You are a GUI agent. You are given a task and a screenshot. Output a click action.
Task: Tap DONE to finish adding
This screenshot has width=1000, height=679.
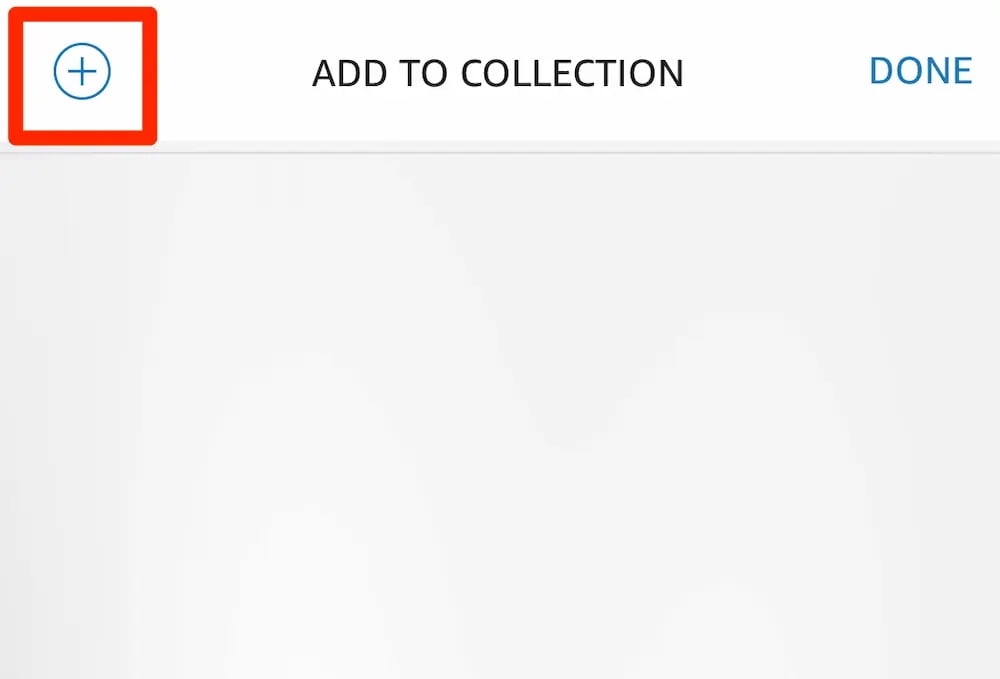[x=920, y=71]
